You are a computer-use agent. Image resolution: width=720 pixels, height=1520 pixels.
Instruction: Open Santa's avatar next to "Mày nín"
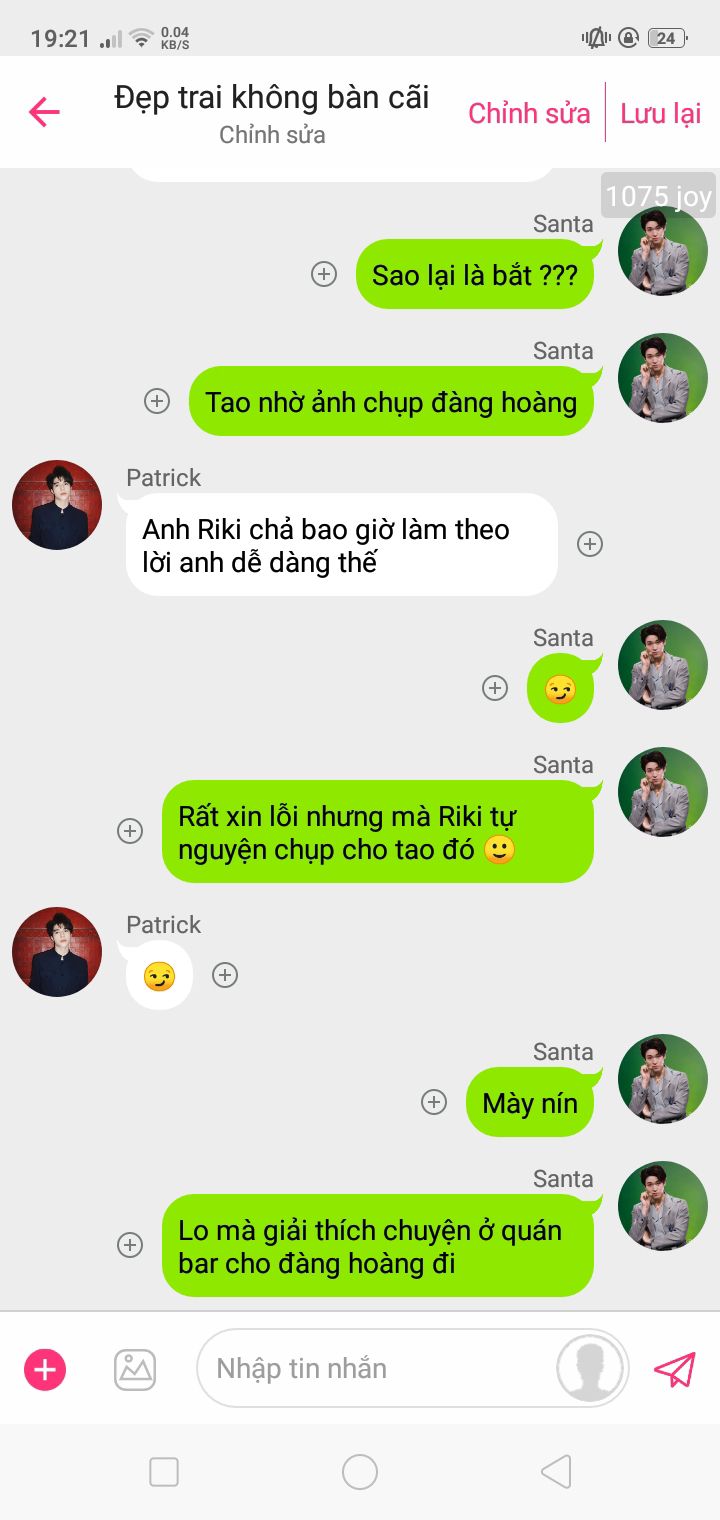[663, 1079]
